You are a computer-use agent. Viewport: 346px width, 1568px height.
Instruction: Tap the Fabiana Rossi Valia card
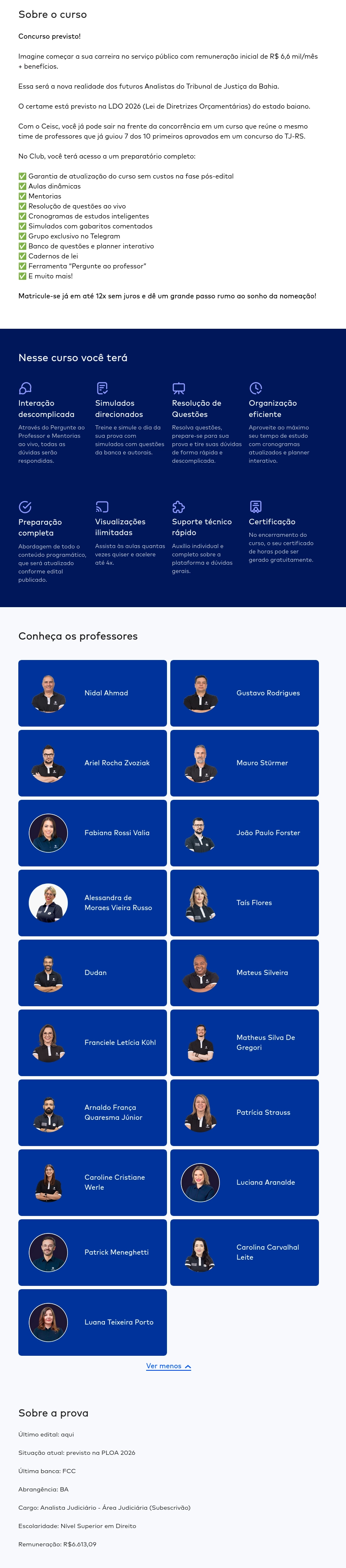(92, 833)
